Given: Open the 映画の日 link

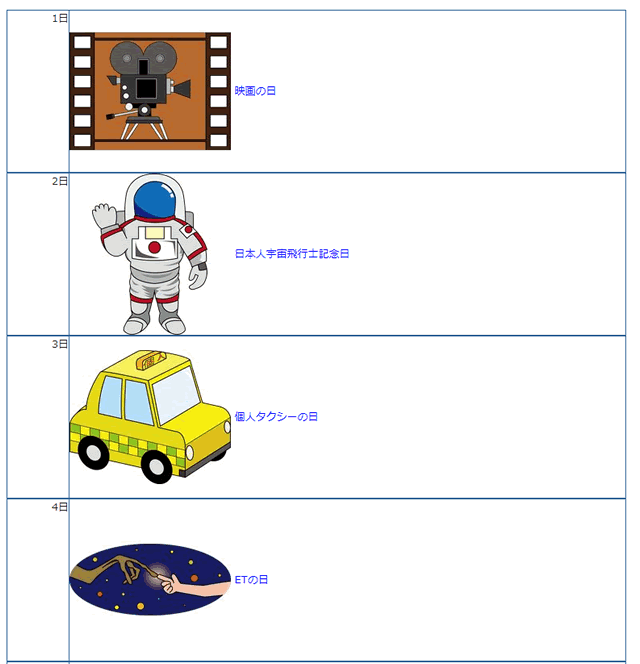Looking at the screenshot, I should 255,91.
